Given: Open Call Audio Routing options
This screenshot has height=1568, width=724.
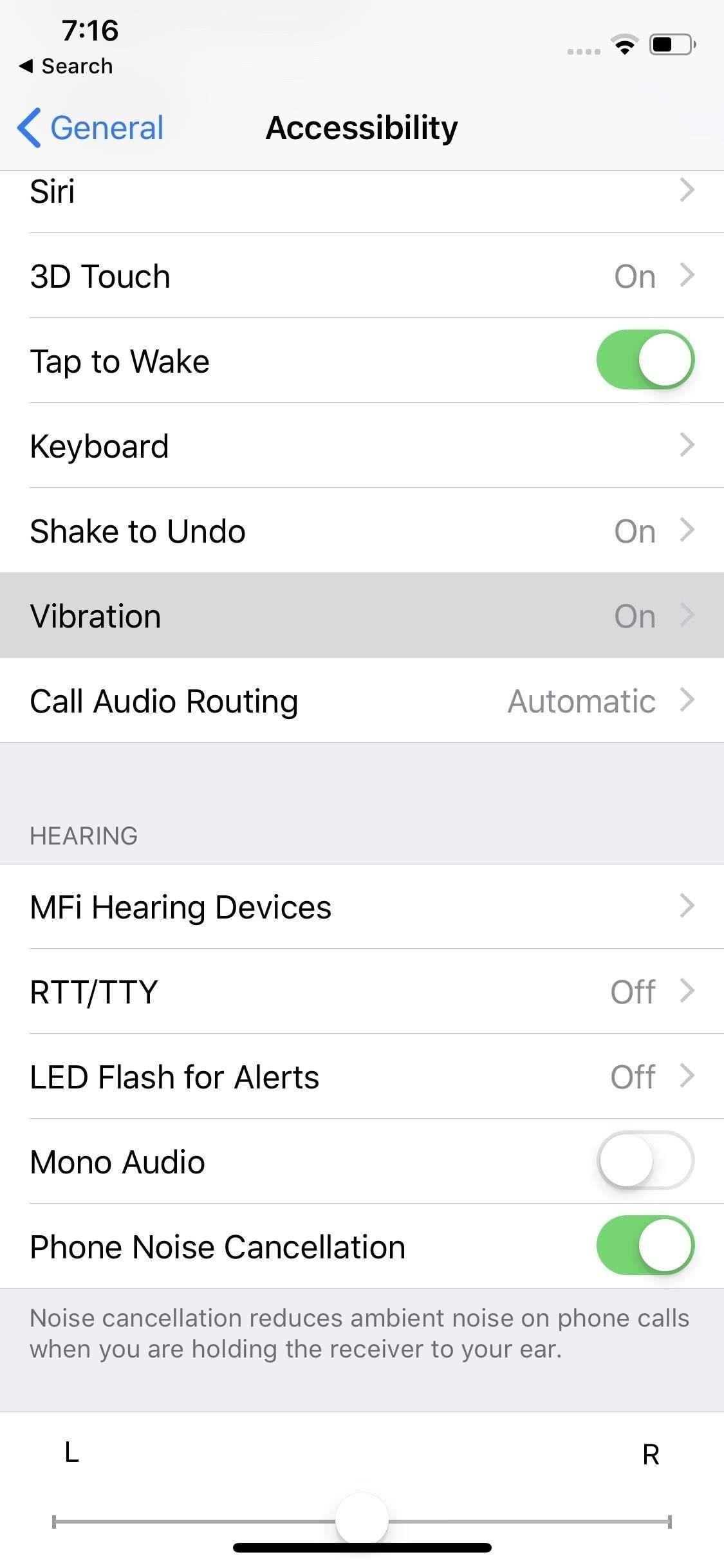Looking at the screenshot, I should tap(362, 700).
